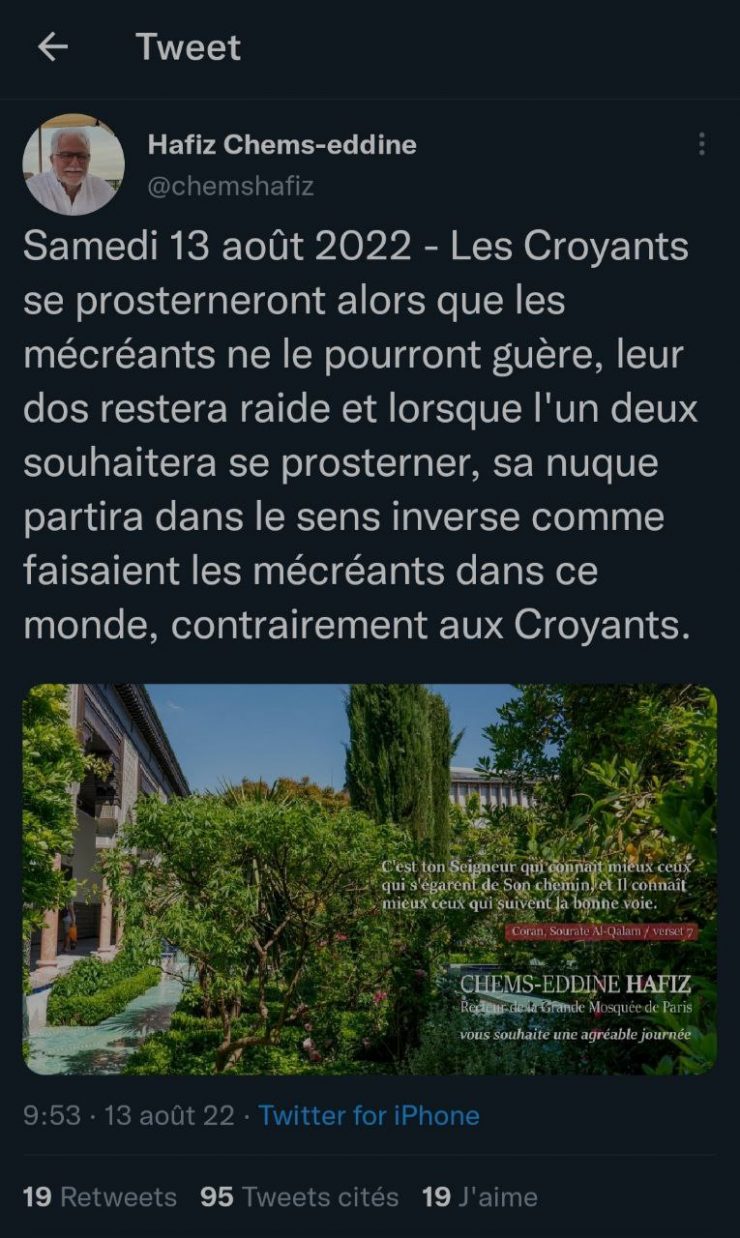The image size is (740, 1238).
Task: Open the 95 Tweets cités list
Action: tap(299, 1197)
